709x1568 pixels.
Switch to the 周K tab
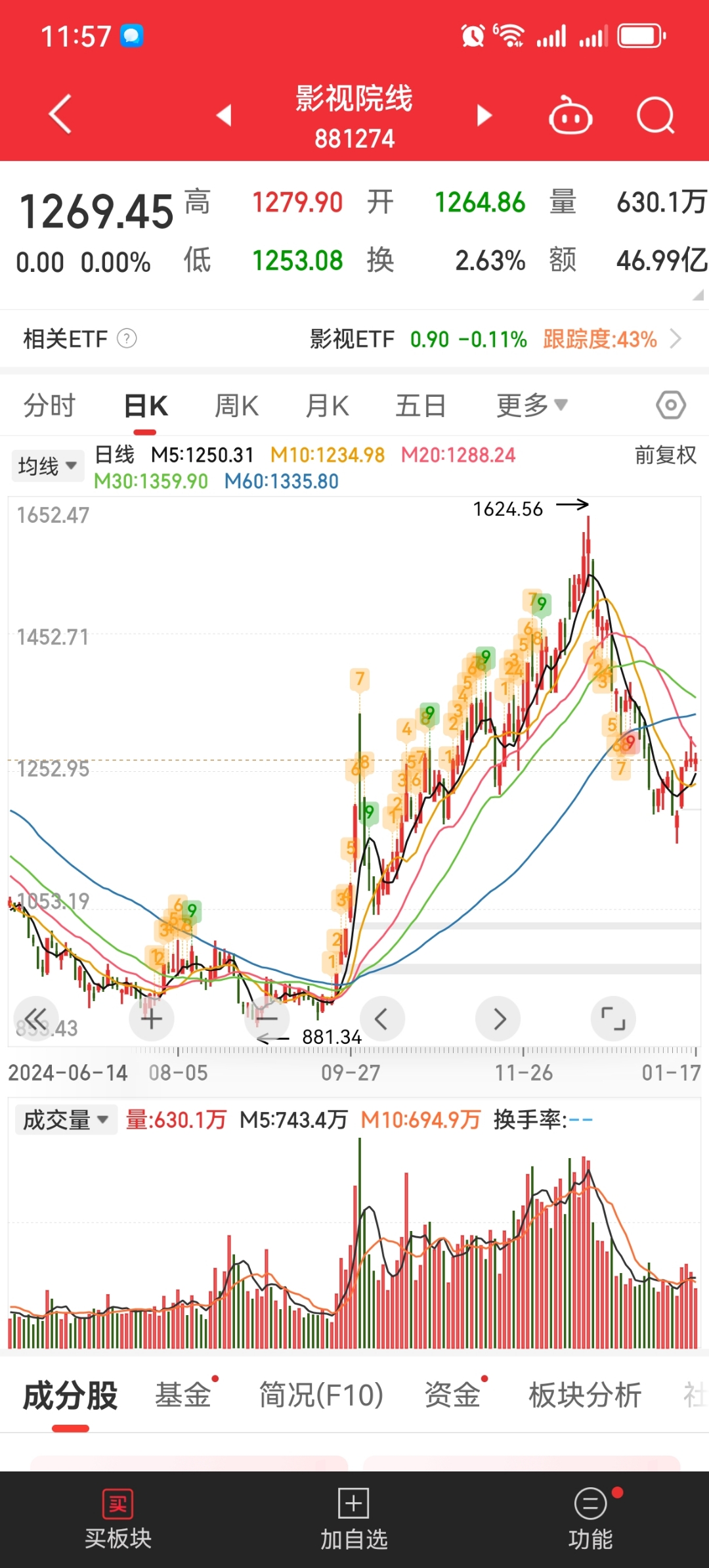[x=236, y=405]
